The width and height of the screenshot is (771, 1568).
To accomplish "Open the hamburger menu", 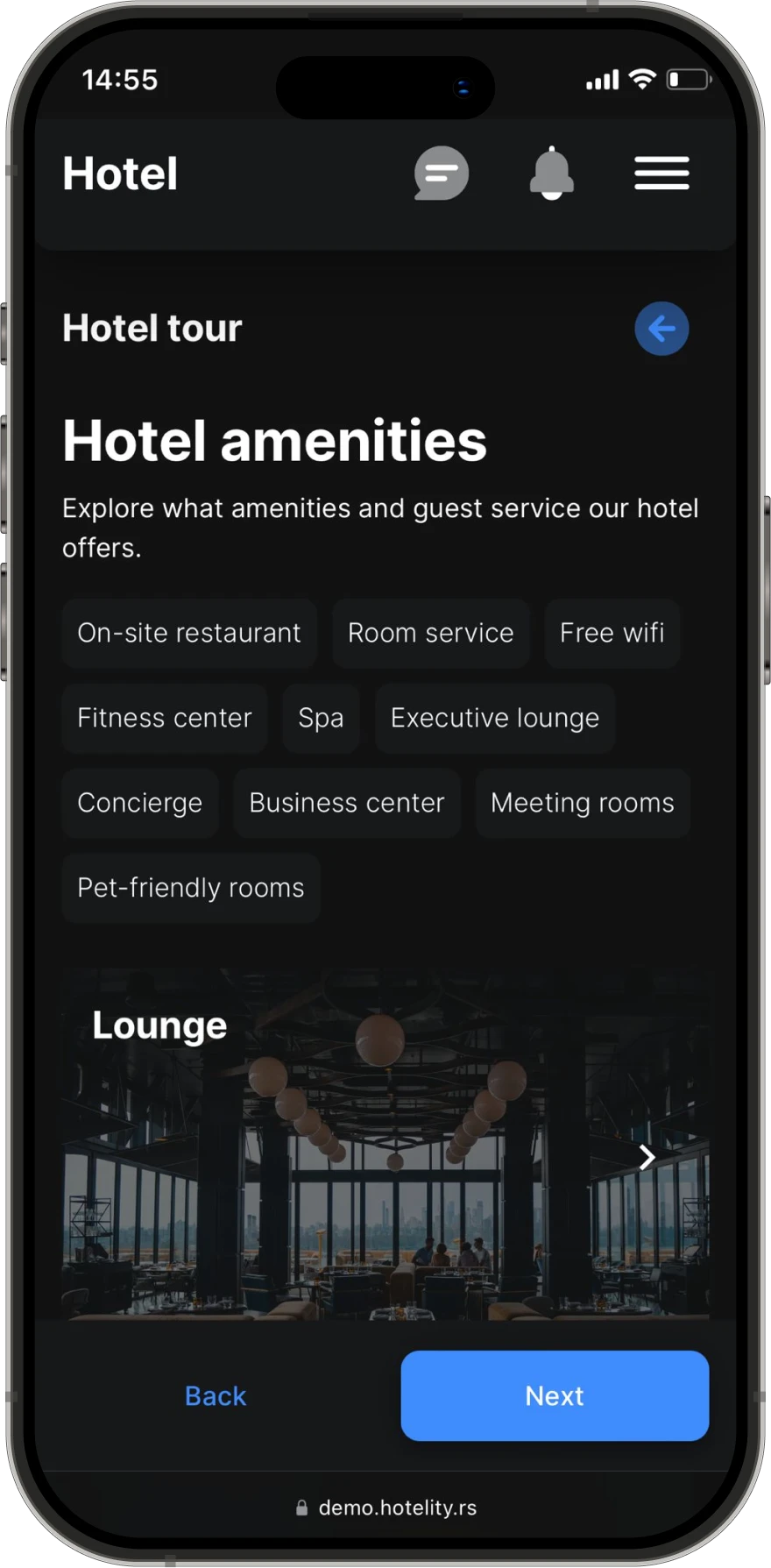I will coord(661,173).
